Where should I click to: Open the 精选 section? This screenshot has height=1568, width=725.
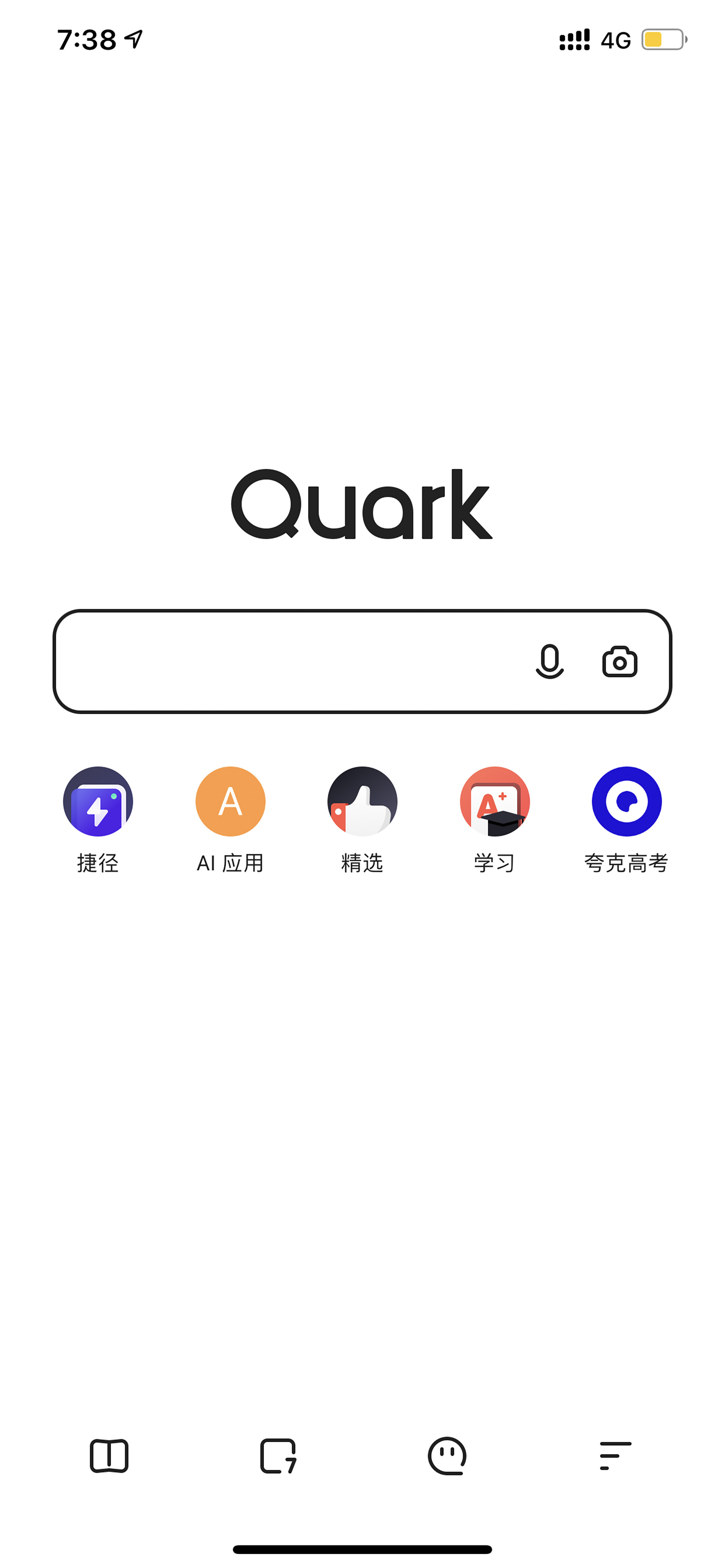pyautogui.click(x=362, y=819)
